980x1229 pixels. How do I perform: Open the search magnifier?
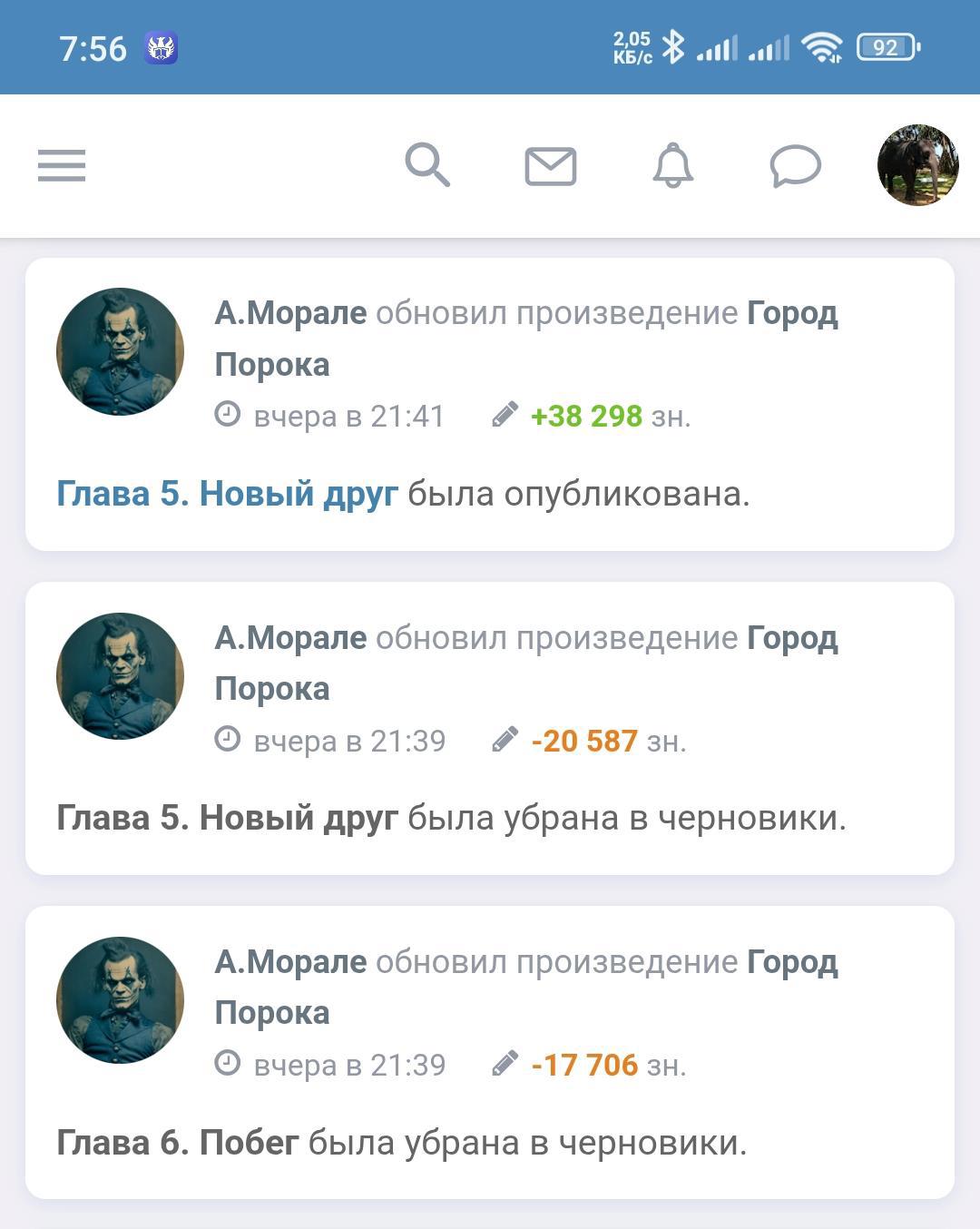pos(427,166)
